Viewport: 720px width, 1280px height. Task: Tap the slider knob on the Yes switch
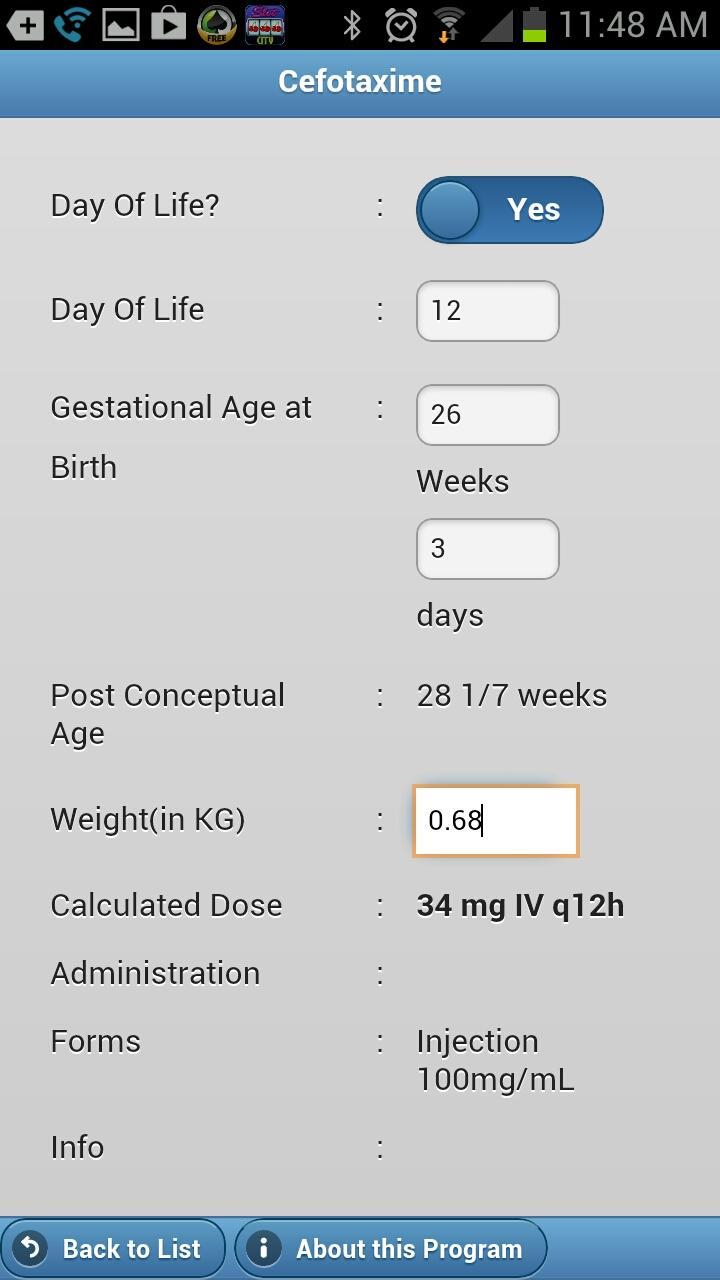[450, 209]
